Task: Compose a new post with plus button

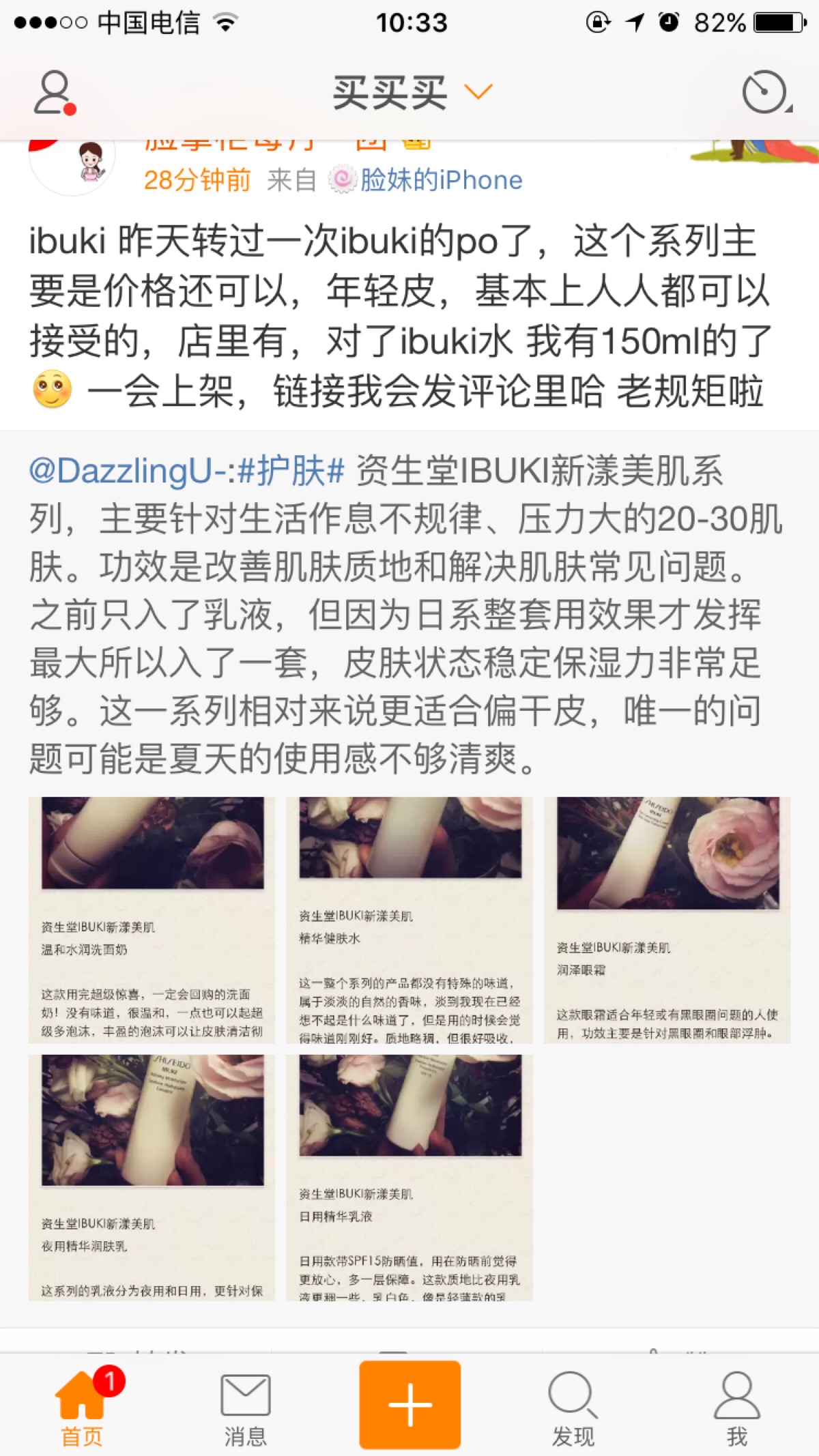Action: pyautogui.click(x=409, y=1404)
